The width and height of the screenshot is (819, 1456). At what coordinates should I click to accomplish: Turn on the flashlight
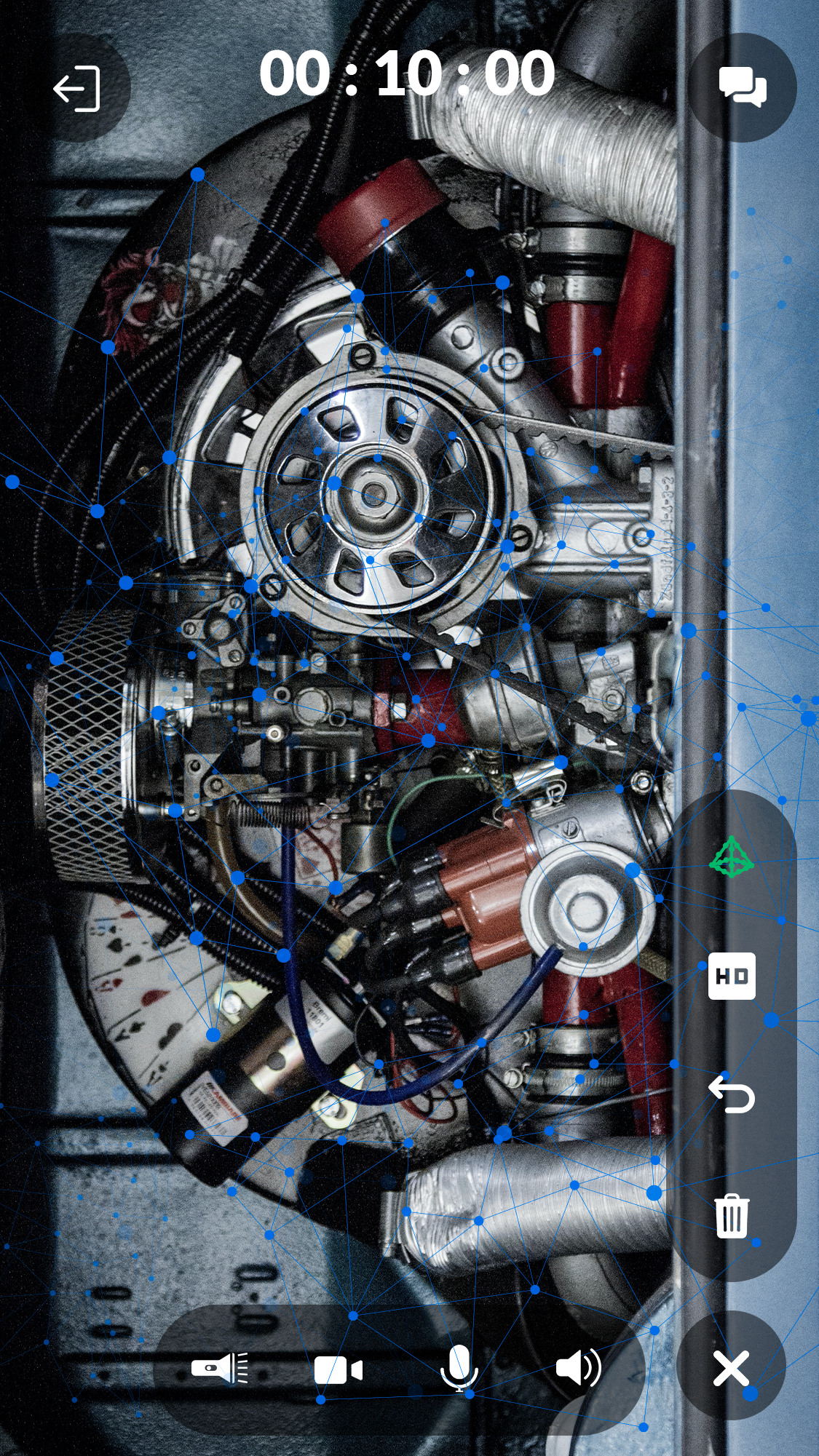coord(219,1369)
